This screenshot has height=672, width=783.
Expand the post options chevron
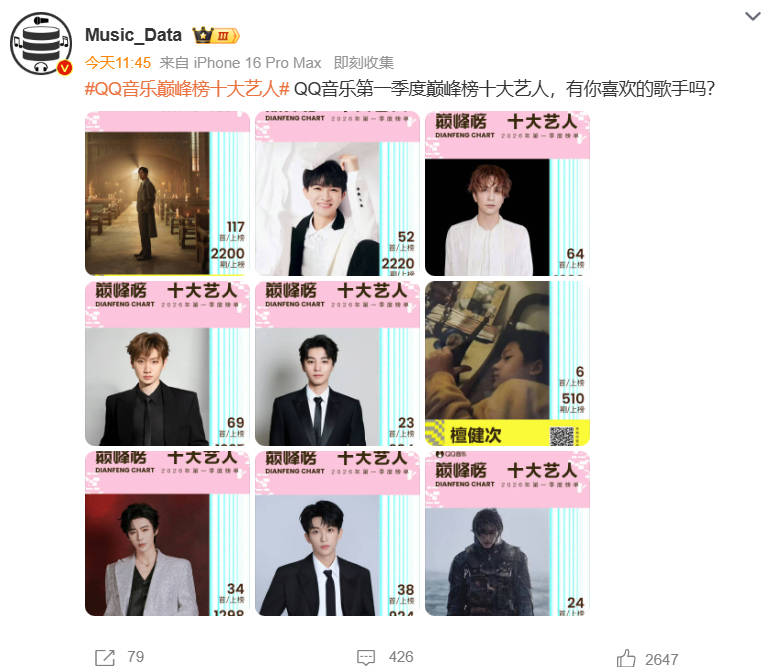(x=753, y=17)
